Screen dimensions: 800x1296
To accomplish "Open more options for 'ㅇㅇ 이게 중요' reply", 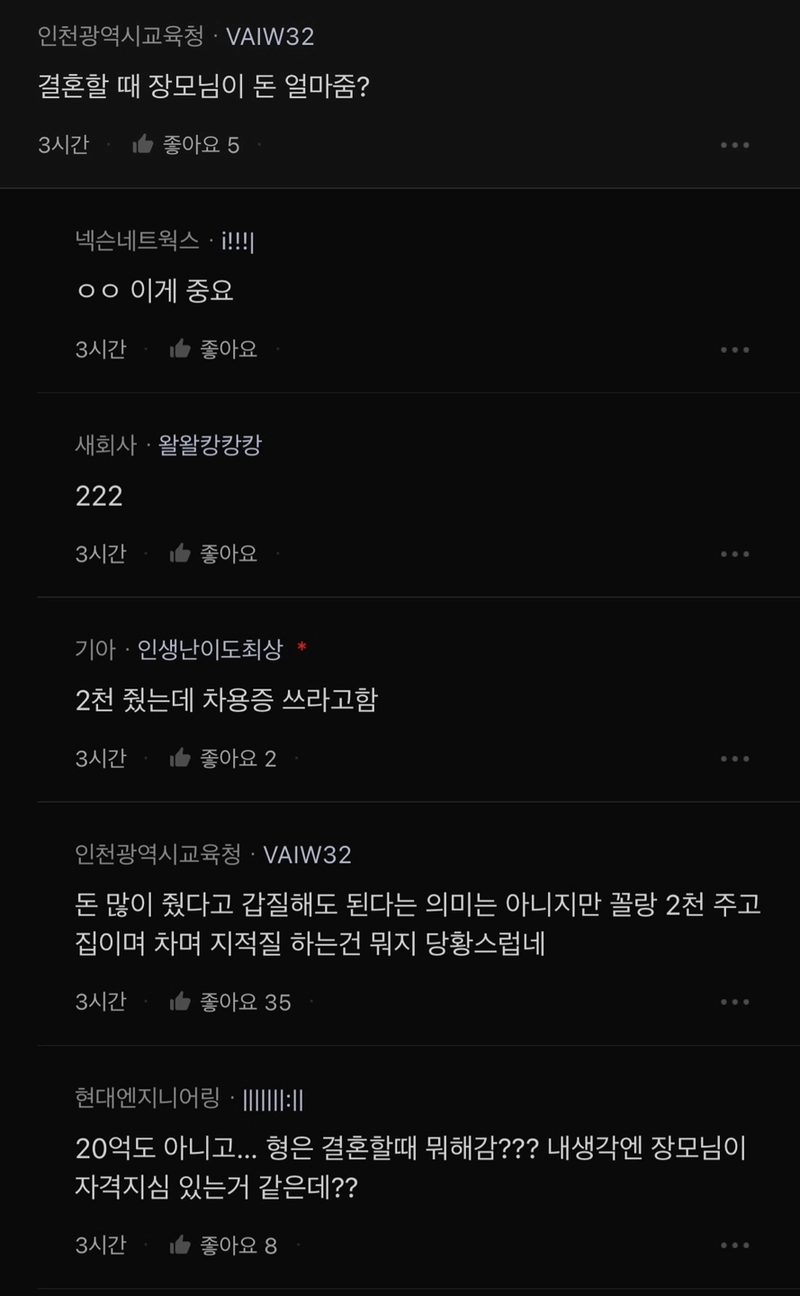I will tap(735, 349).
